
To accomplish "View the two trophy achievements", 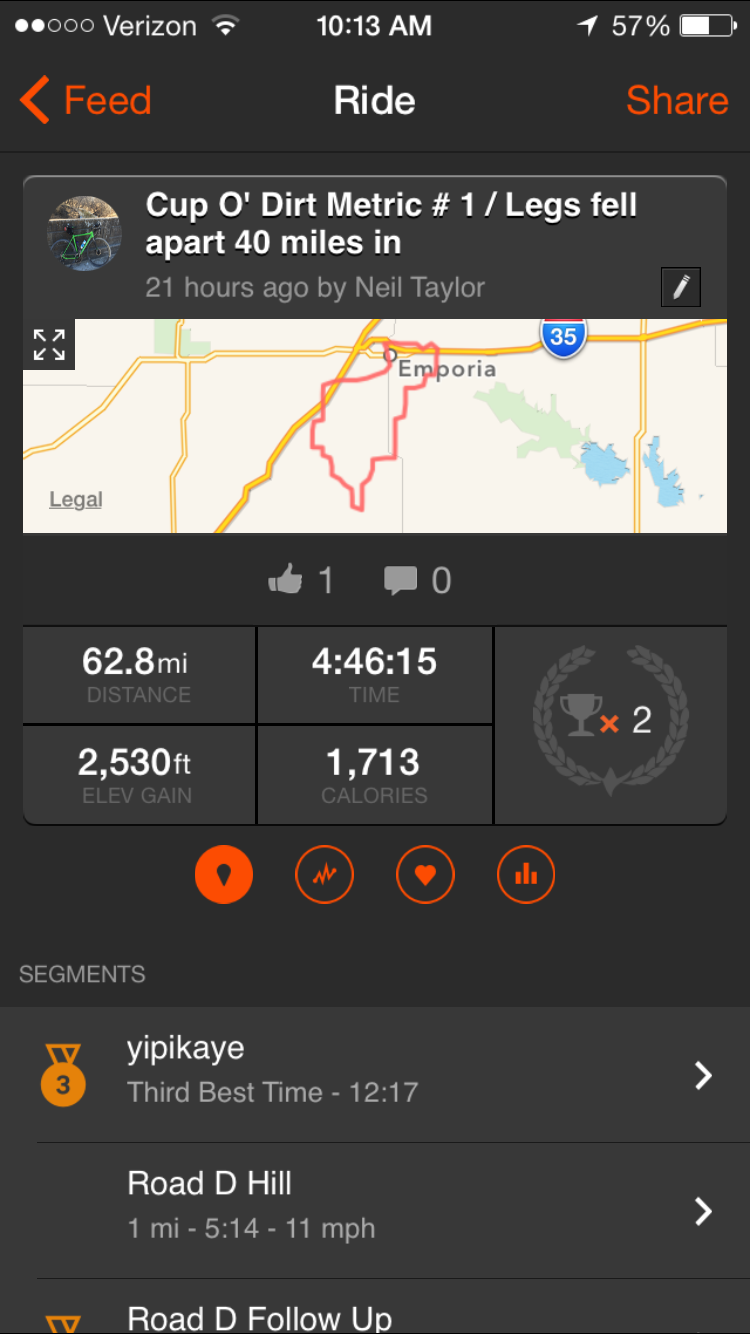I will [610, 721].
